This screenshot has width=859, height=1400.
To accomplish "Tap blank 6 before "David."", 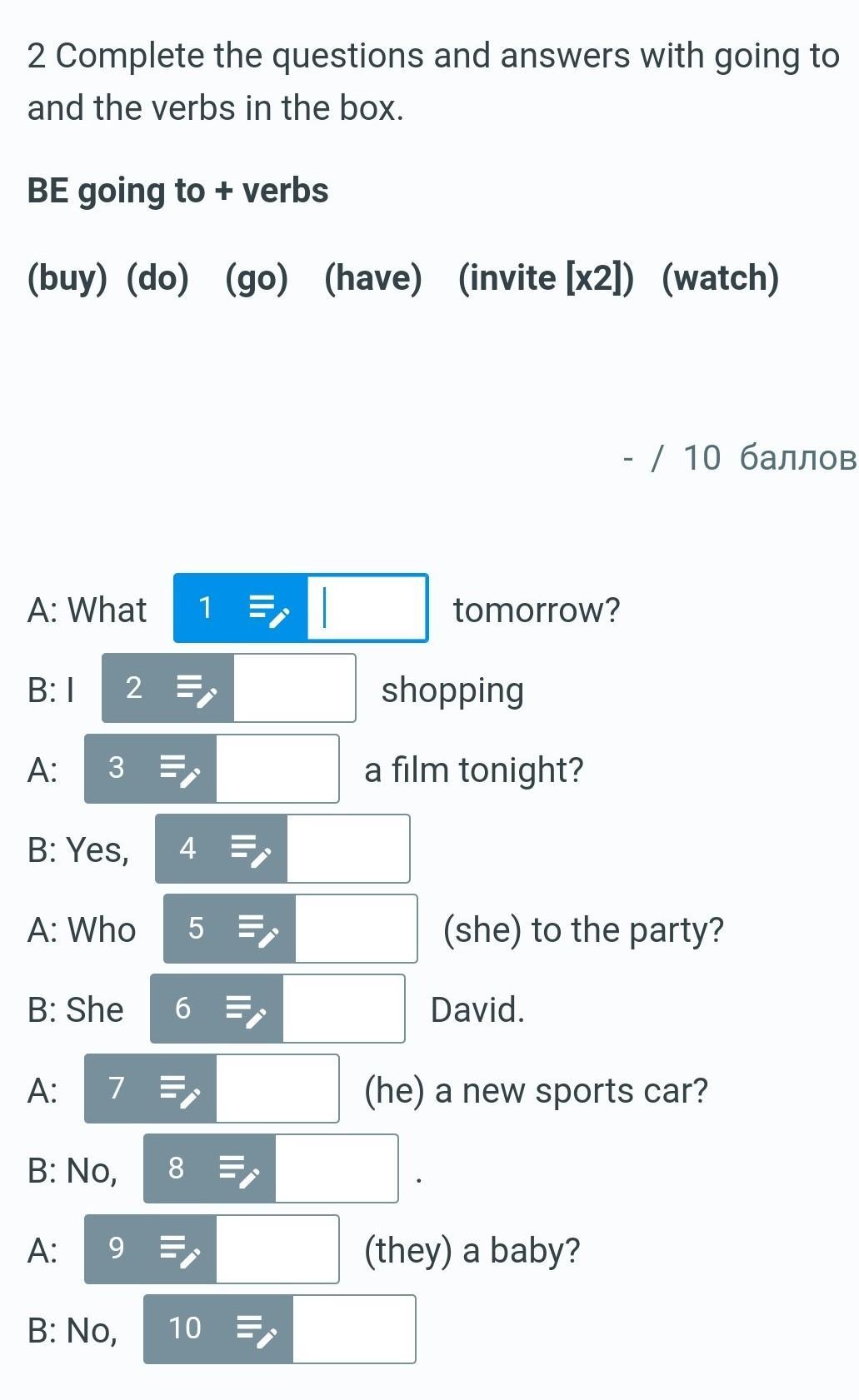I will click(x=344, y=1008).
